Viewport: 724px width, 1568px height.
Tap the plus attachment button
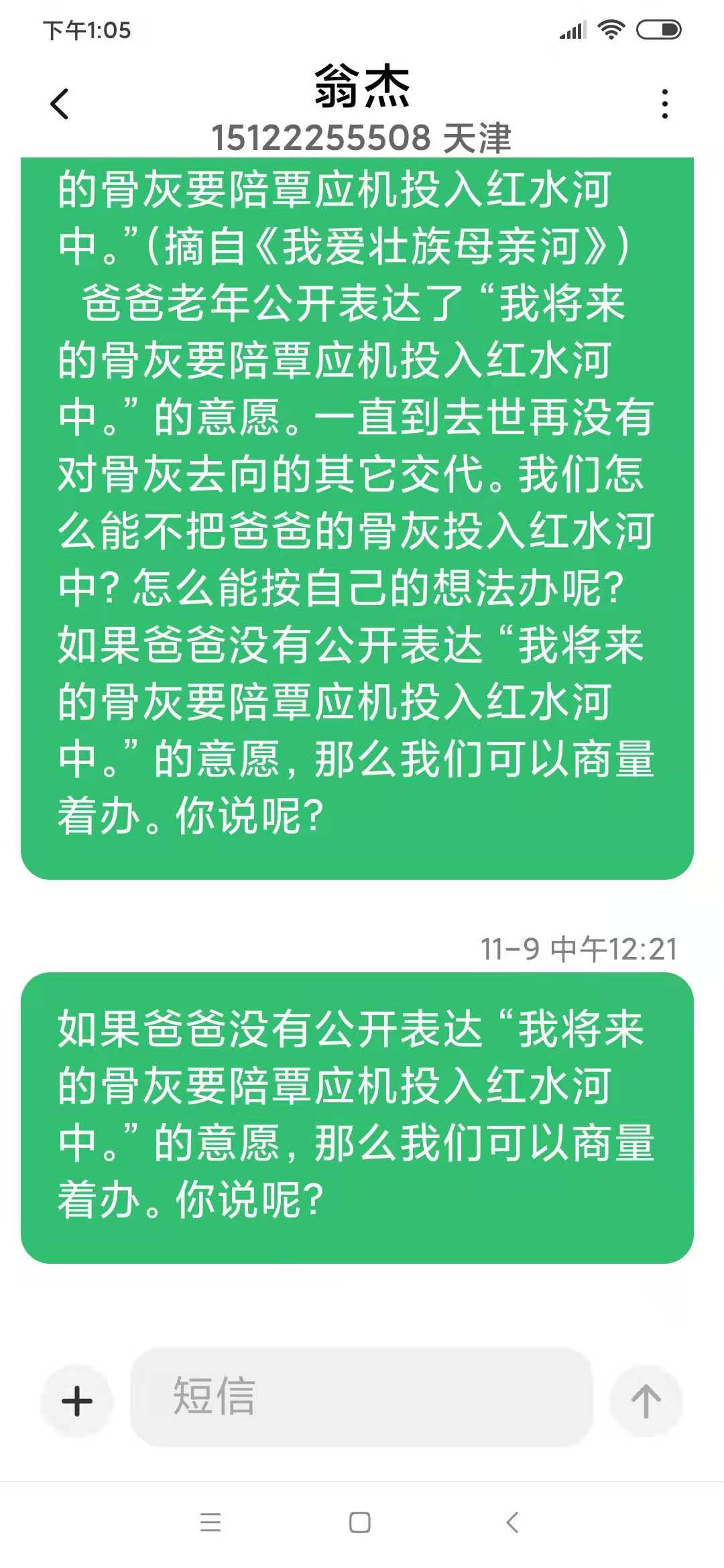coord(77,1401)
